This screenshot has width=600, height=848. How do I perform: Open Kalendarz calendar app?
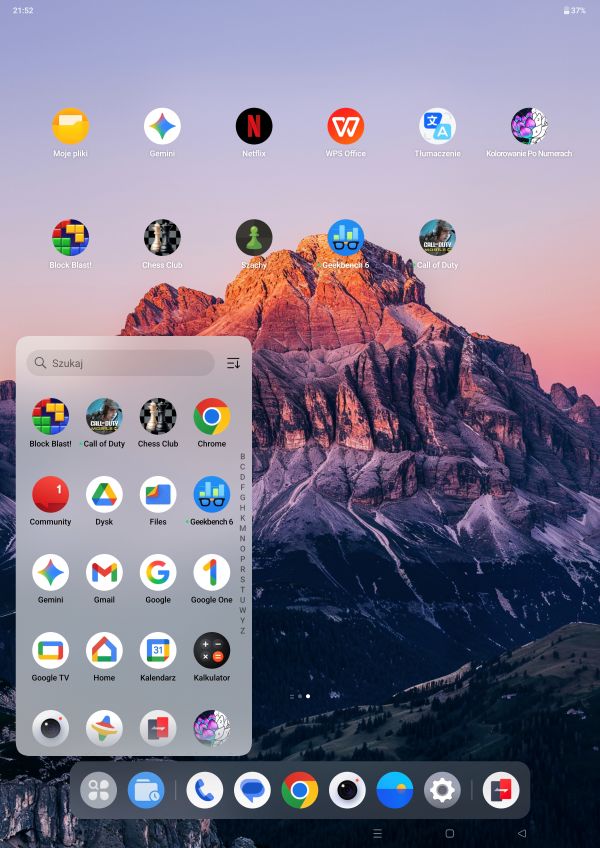pos(158,650)
